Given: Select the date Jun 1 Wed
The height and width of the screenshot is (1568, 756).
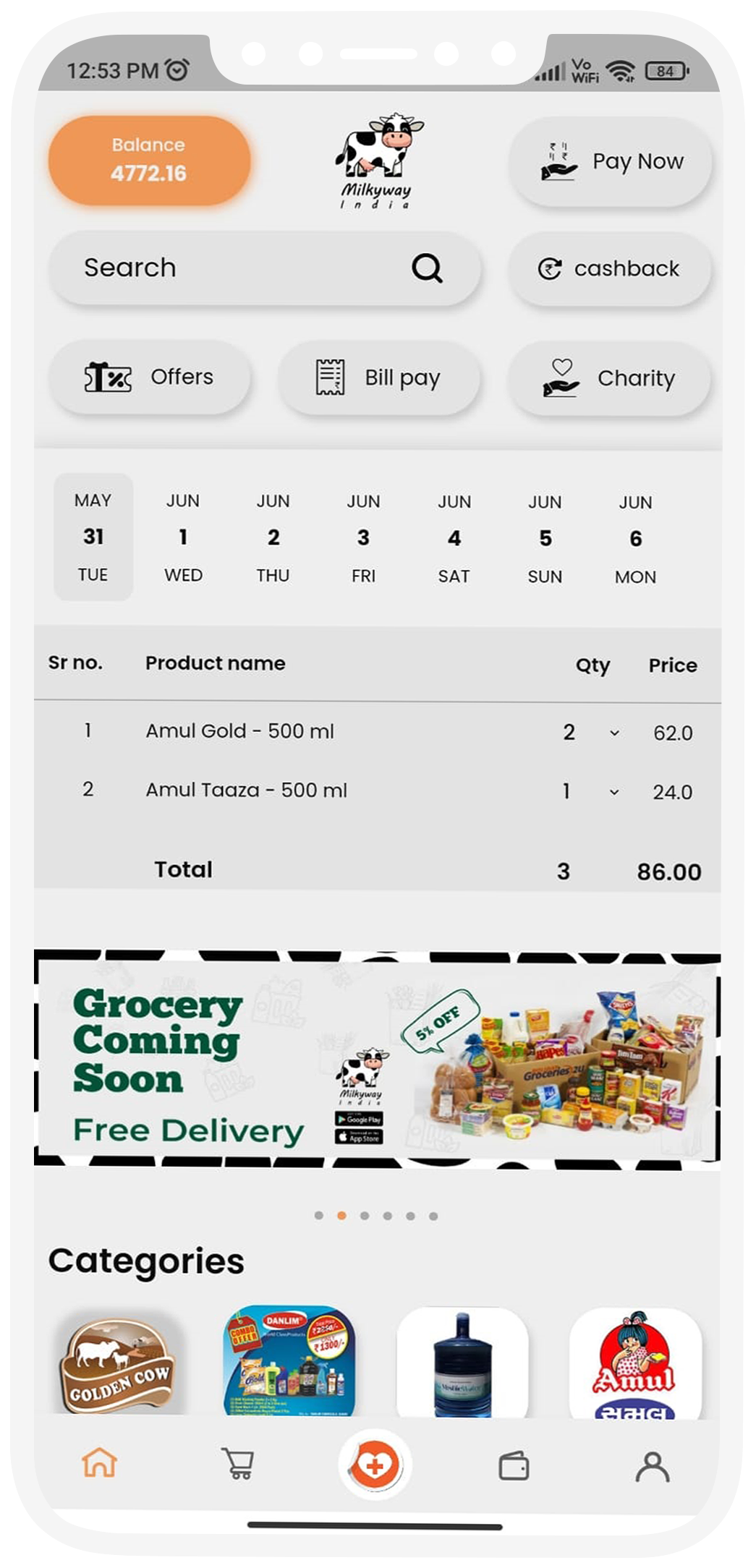Looking at the screenshot, I should pyautogui.click(x=183, y=537).
